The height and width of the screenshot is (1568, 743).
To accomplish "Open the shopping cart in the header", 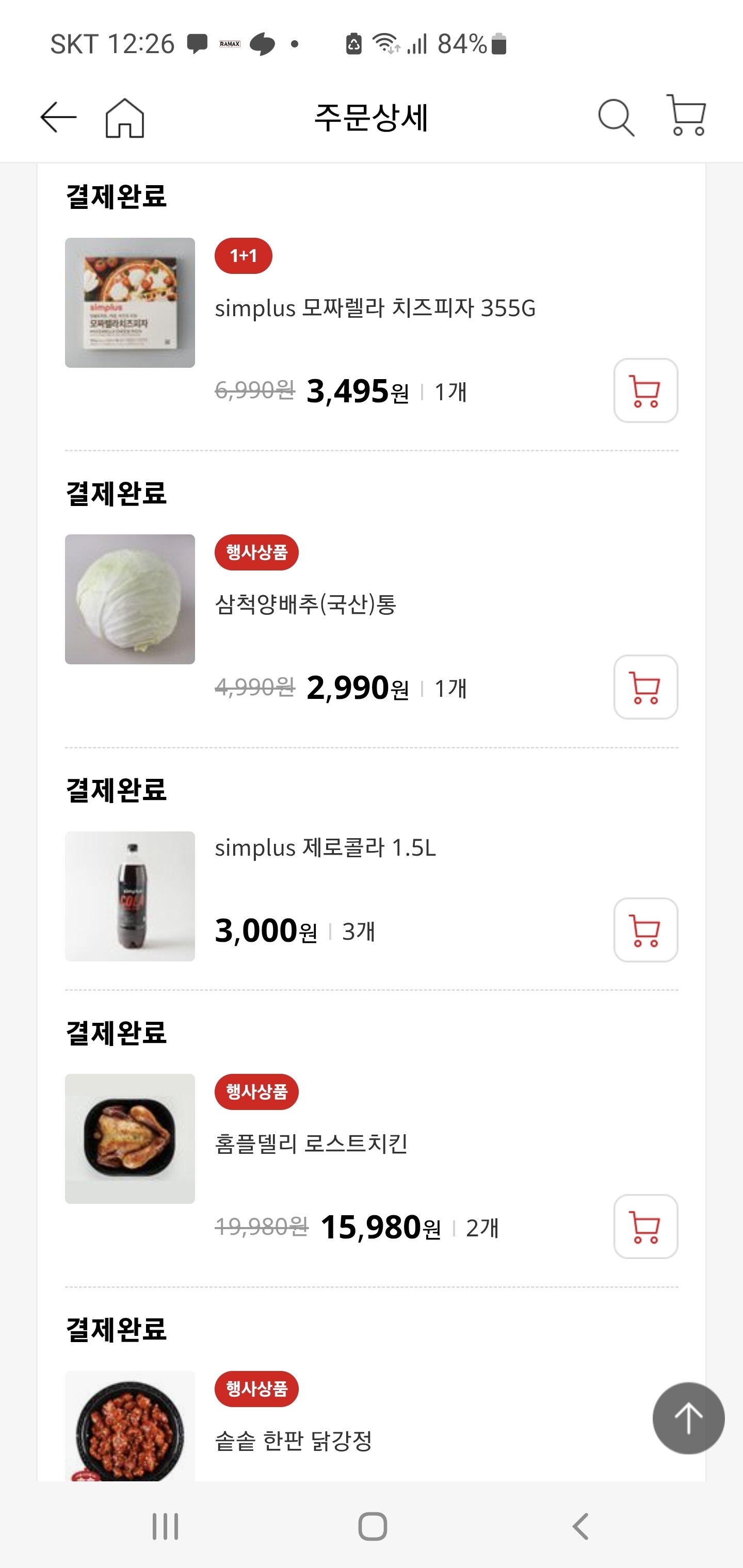I will tap(686, 115).
